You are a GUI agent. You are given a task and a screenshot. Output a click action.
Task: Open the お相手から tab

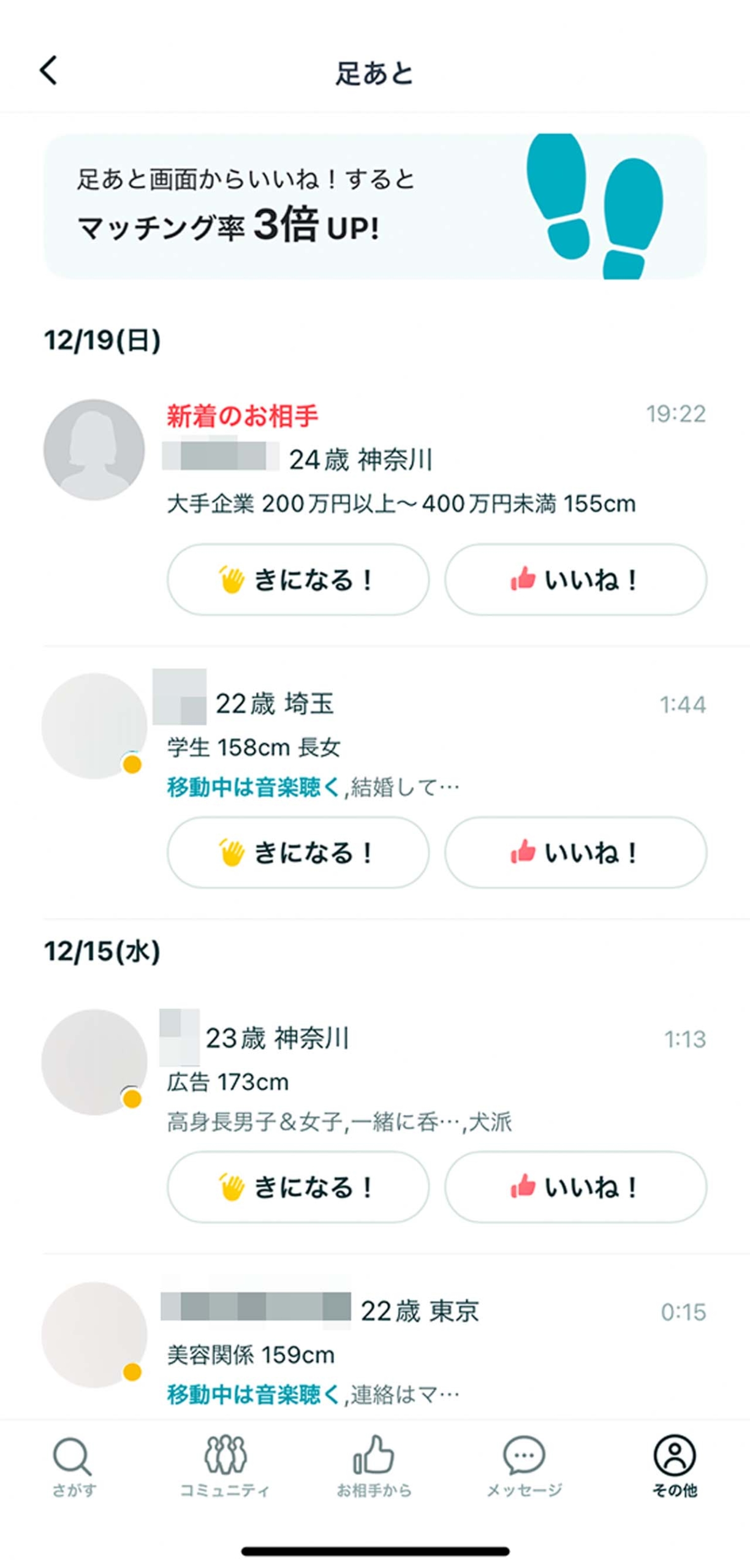click(x=374, y=1466)
